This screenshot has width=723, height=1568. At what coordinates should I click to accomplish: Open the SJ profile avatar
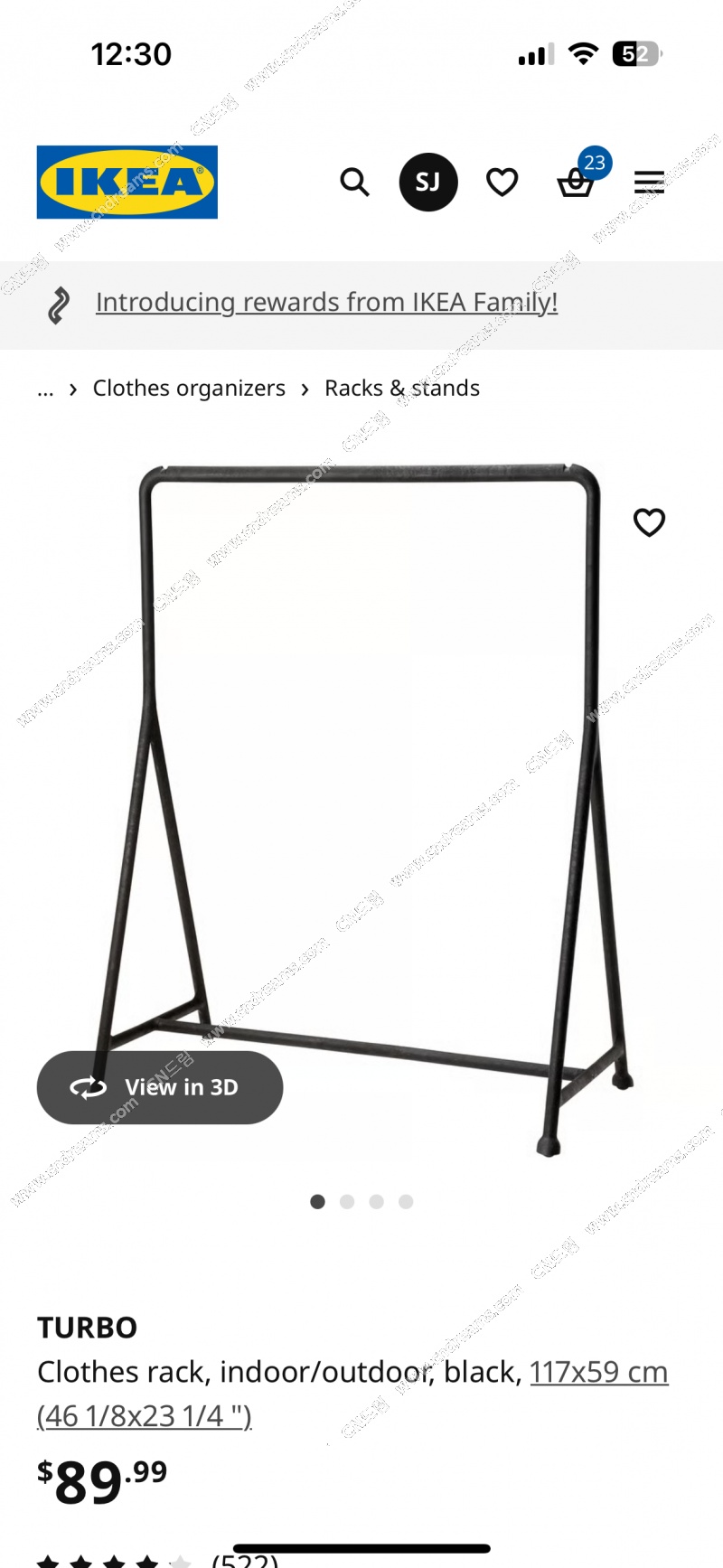[x=428, y=183]
